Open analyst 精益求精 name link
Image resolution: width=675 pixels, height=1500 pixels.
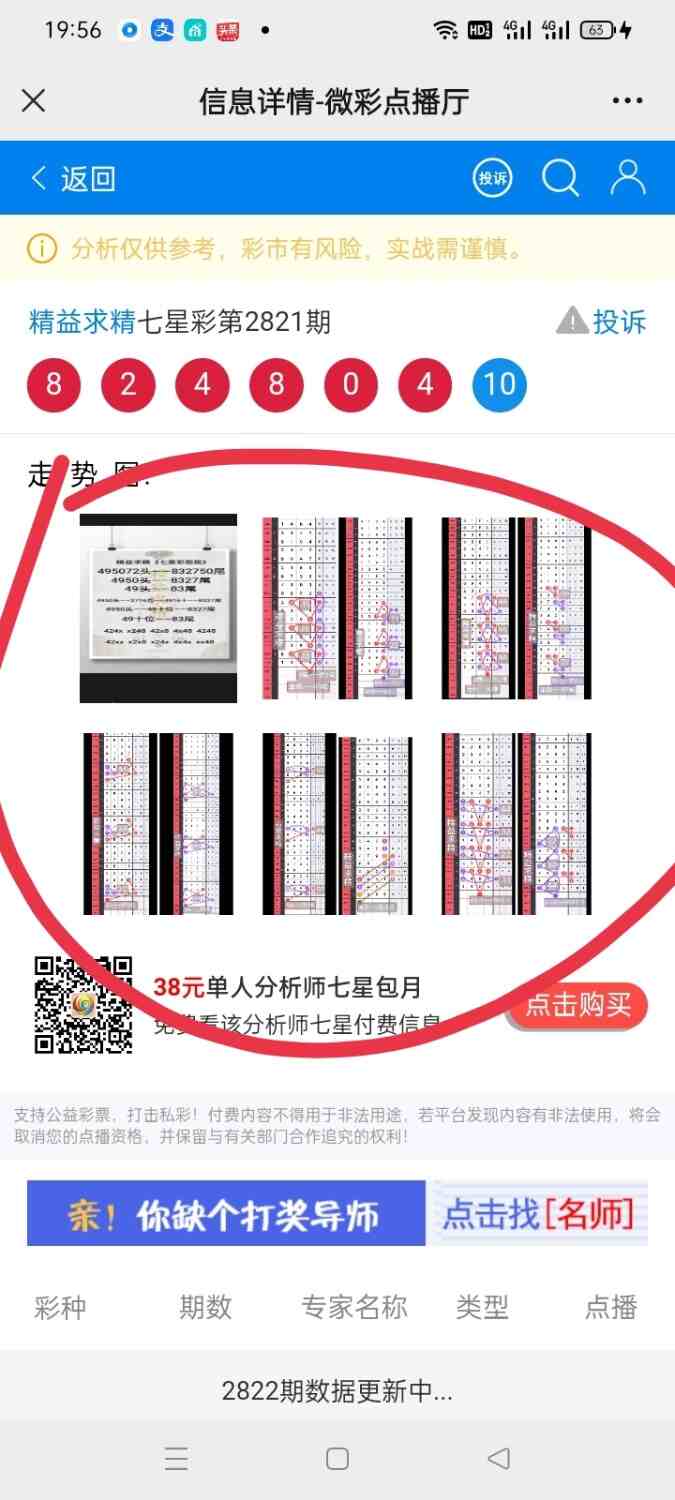point(82,322)
